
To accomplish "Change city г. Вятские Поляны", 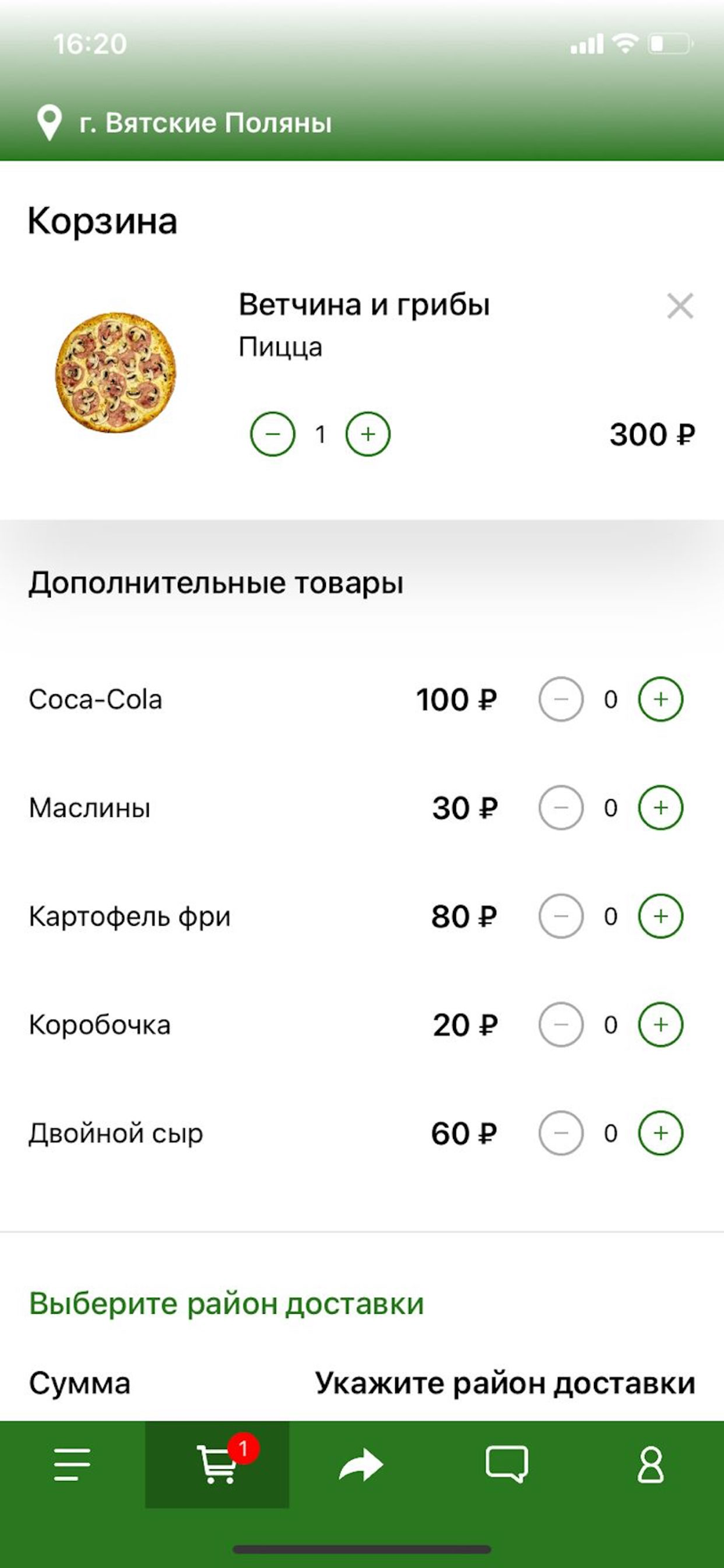I will [185, 123].
